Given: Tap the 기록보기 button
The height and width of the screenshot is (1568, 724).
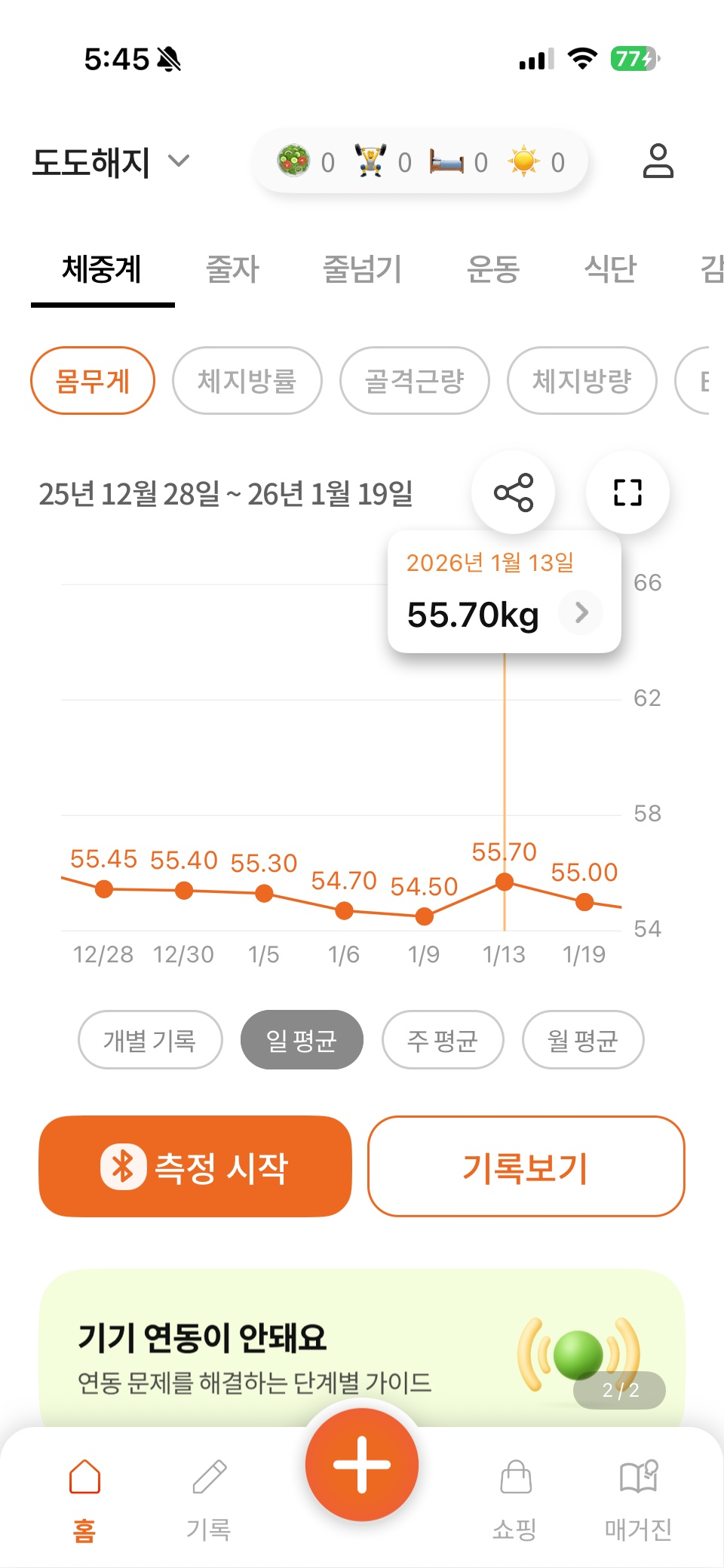Looking at the screenshot, I should [526, 1167].
